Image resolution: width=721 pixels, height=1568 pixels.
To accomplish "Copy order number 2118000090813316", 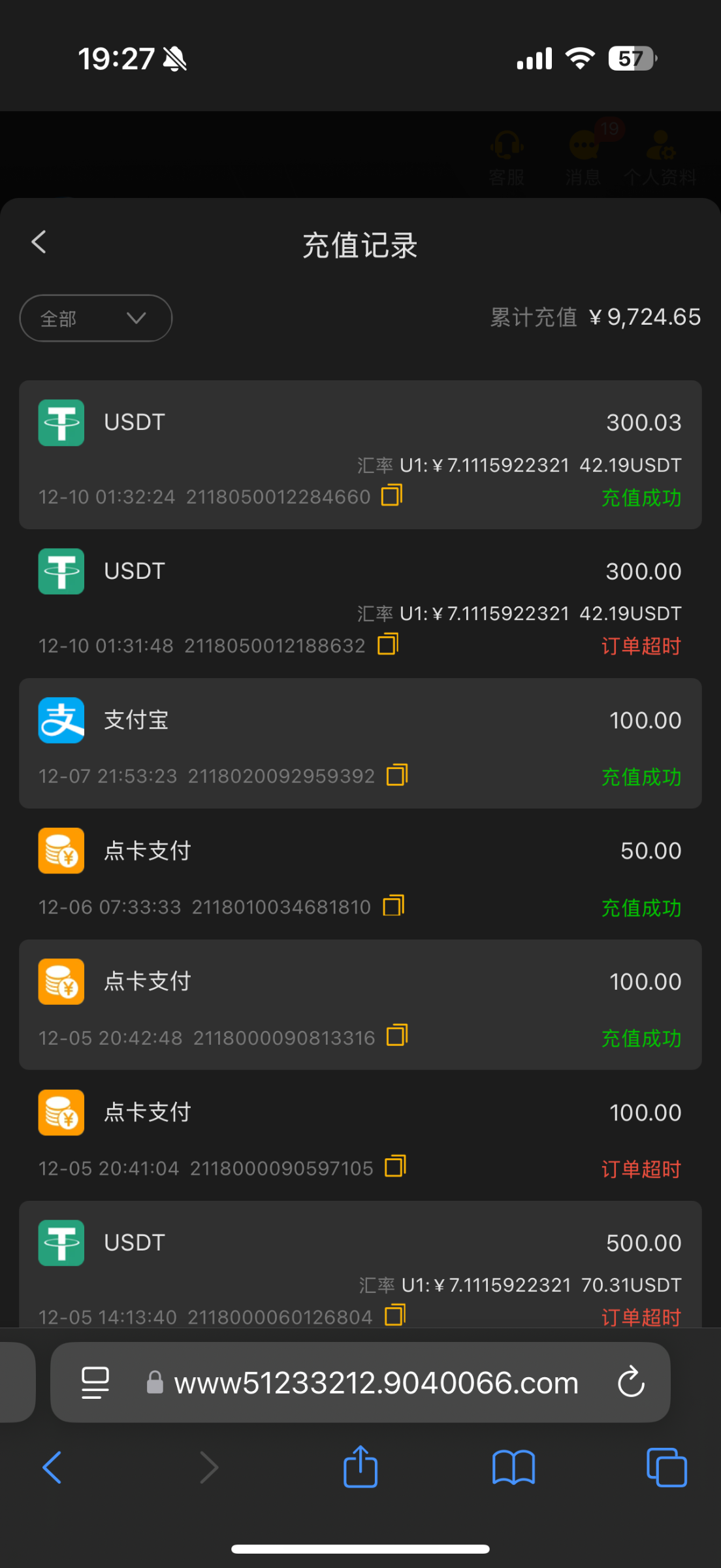I will point(397,1036).
